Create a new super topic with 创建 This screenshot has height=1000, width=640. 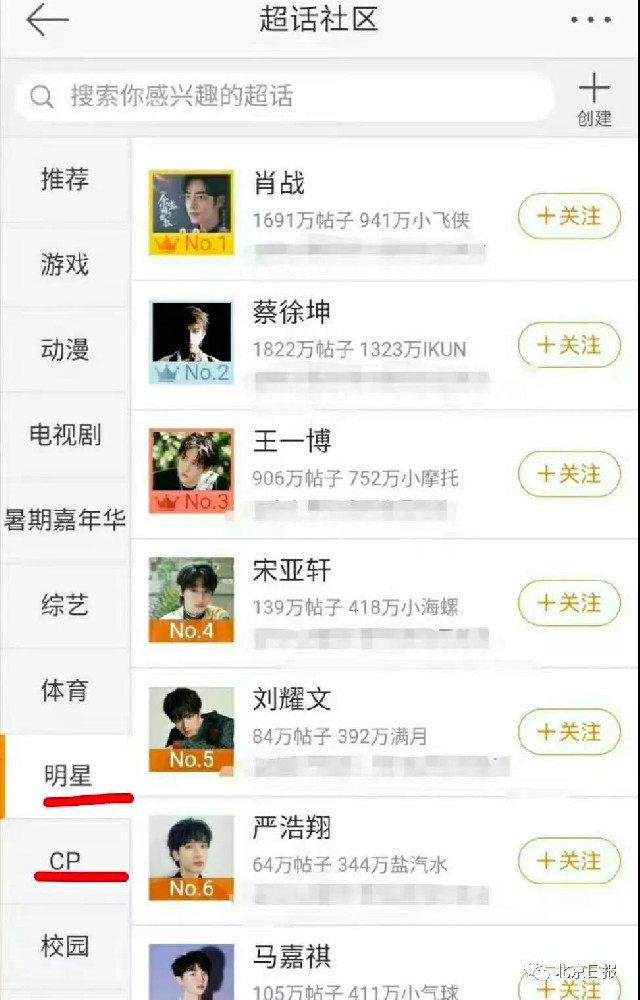pyautogui.click(x=594, y=99)
